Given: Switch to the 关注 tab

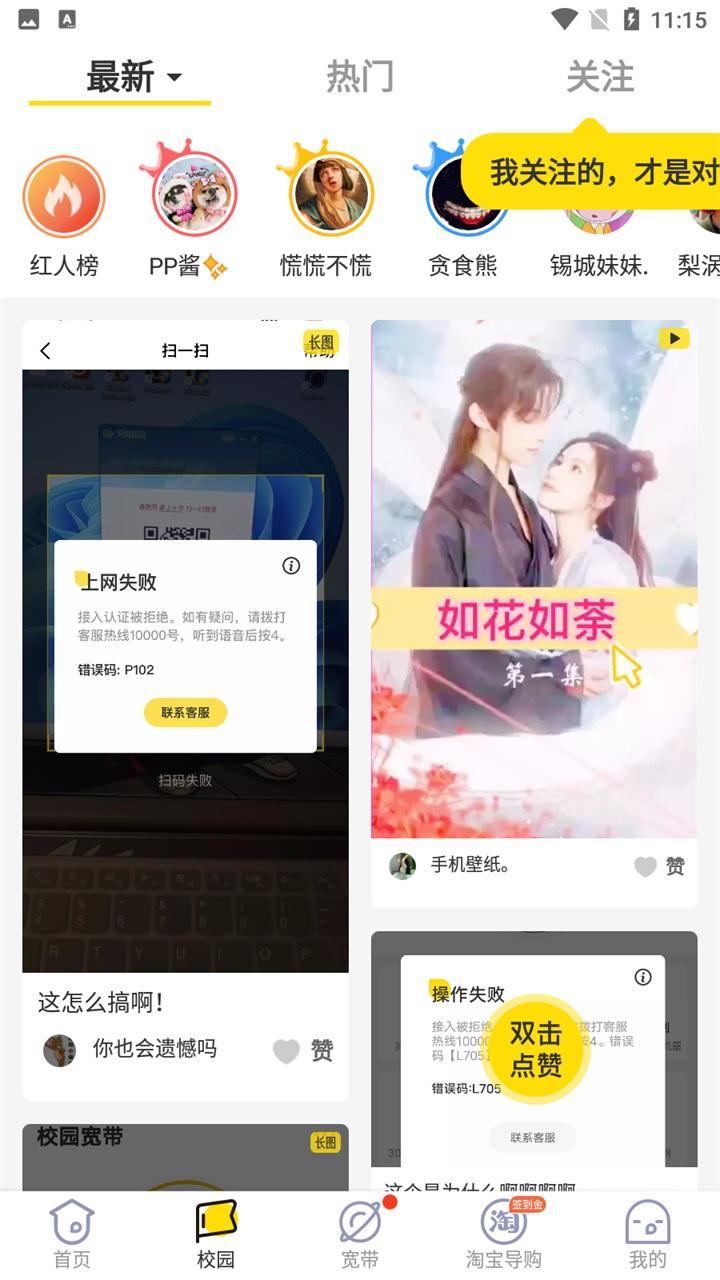Looking at the screenshot, I should [x=600, y=77].
